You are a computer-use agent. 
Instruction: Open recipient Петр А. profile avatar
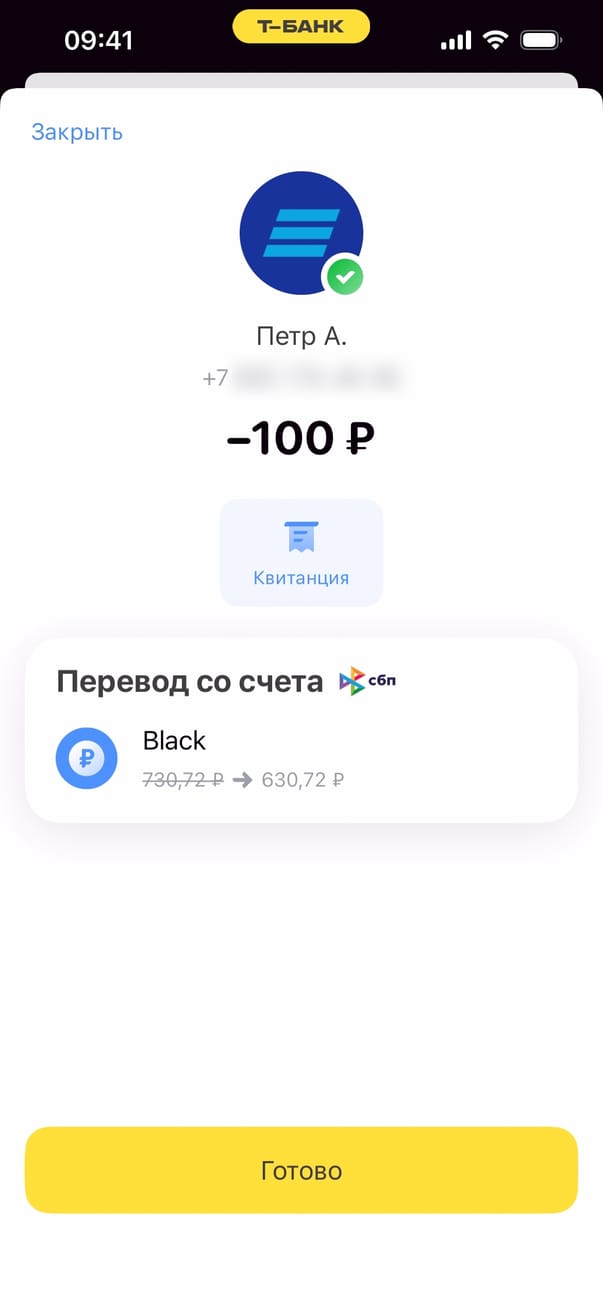[301, 233]
